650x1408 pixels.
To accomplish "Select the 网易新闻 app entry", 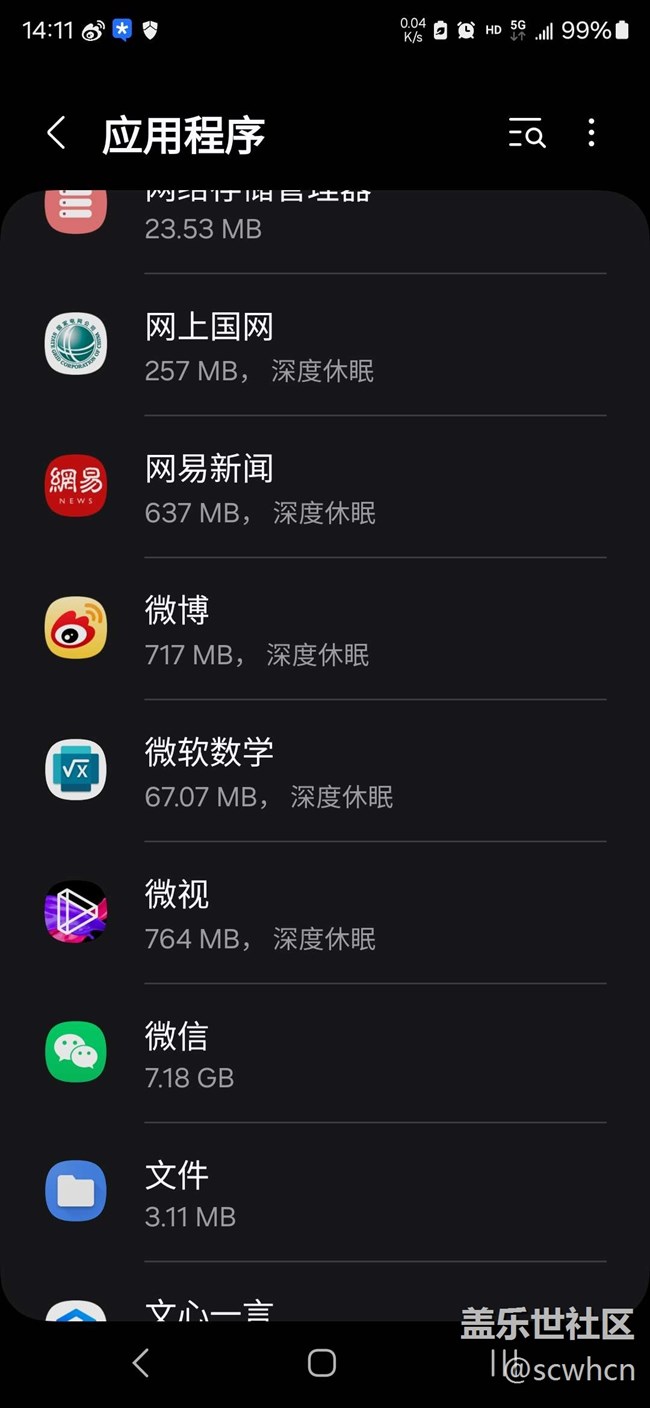I will 325,487.
